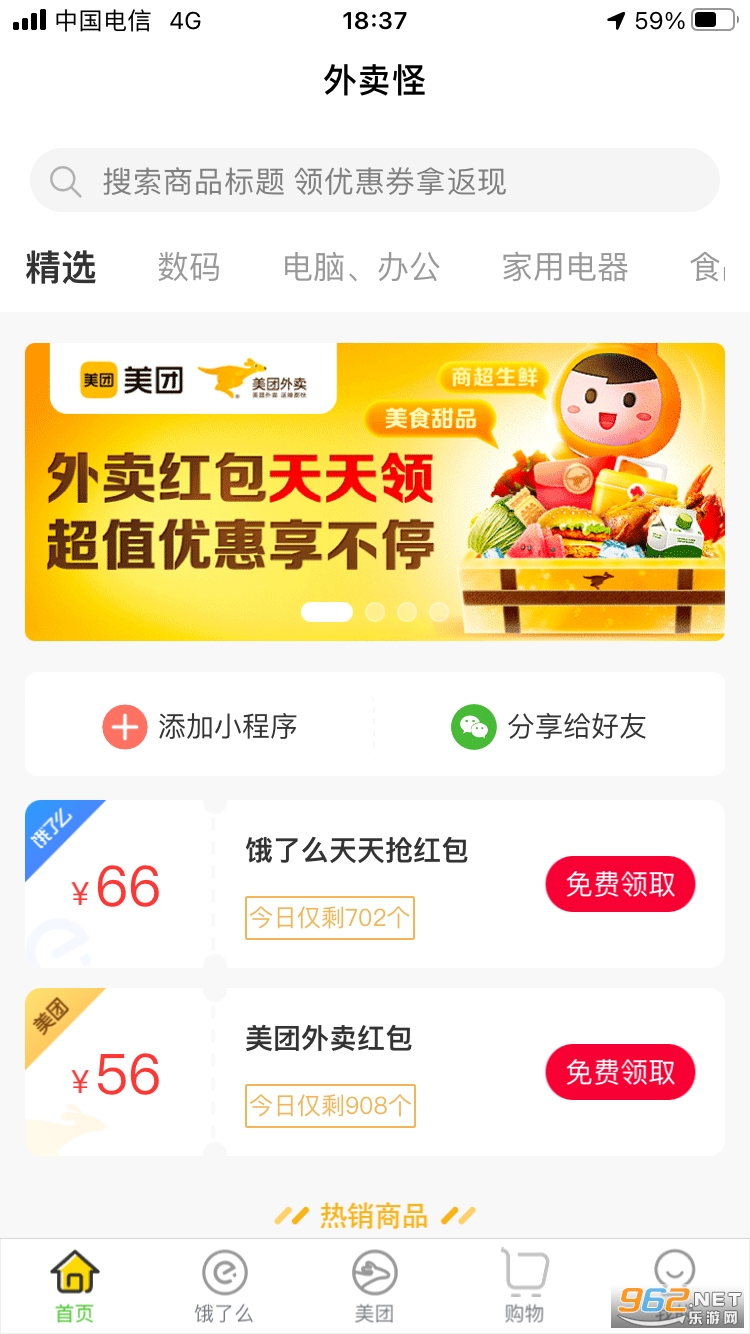
Task: Switch to the 数码 category tab
Action: (x=188, y=268)
